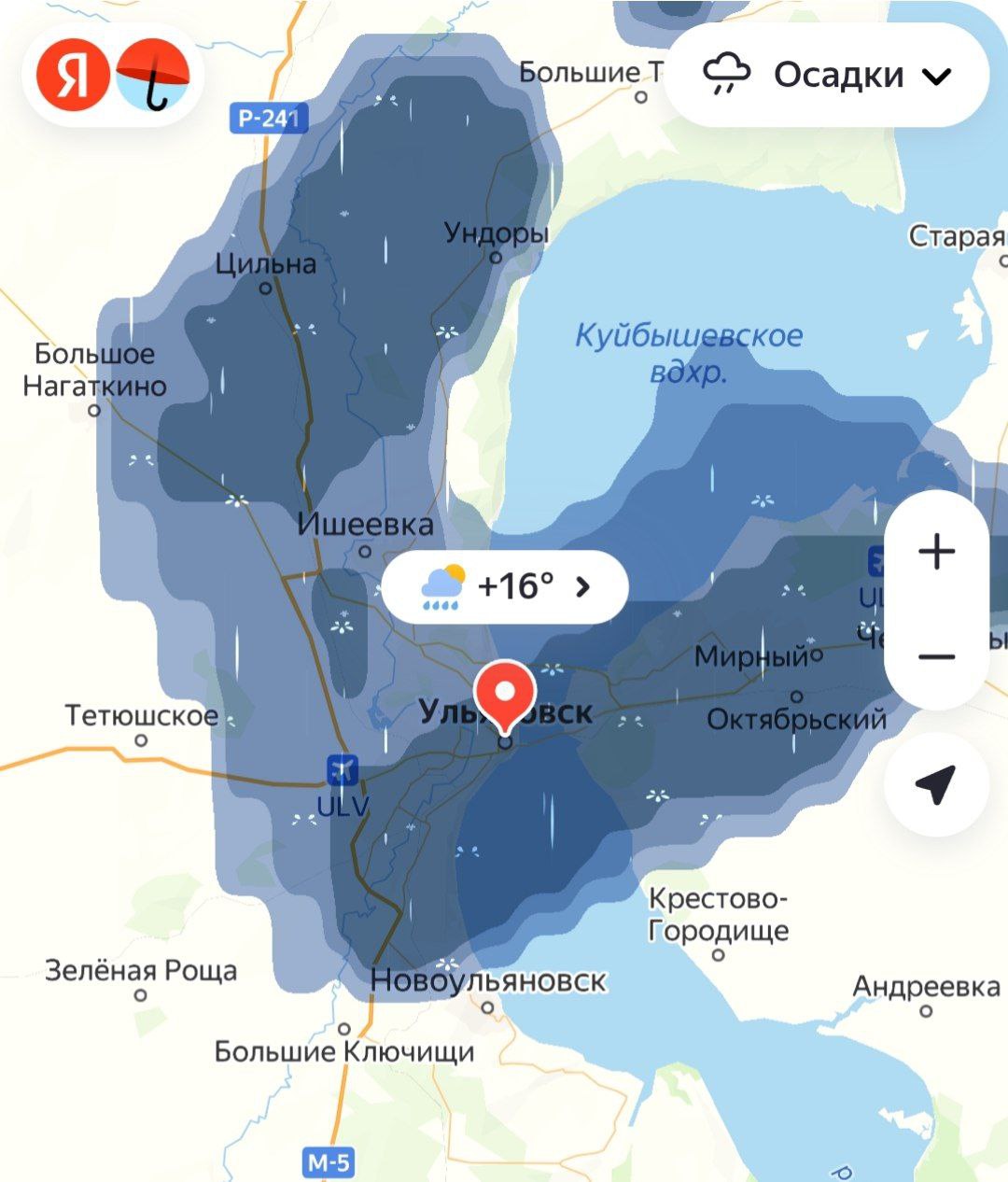Center map on my current location
Viewport: 1008px width, 1182px height.
pos(935,784)
